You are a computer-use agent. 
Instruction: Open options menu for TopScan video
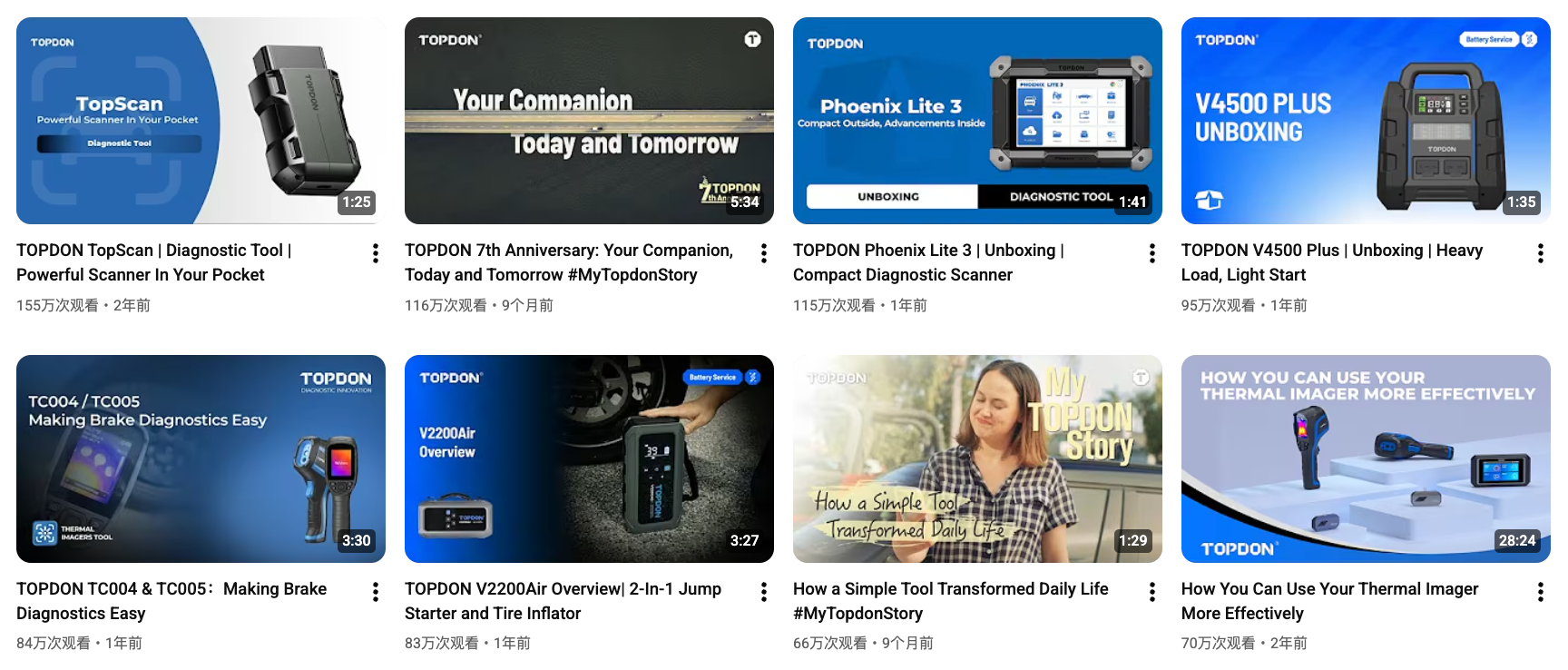click(376, 253)
